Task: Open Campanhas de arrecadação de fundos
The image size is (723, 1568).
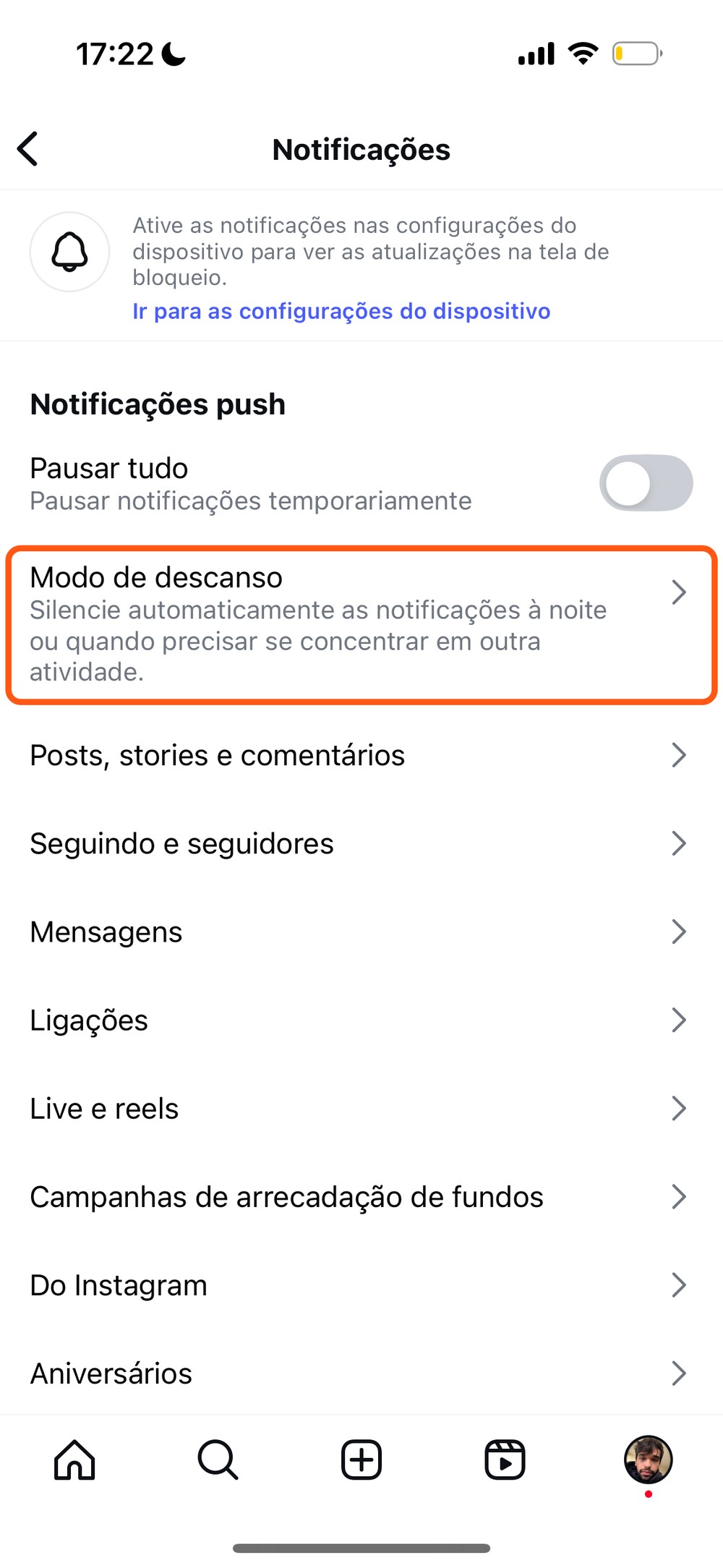Action: (360, 1197)
